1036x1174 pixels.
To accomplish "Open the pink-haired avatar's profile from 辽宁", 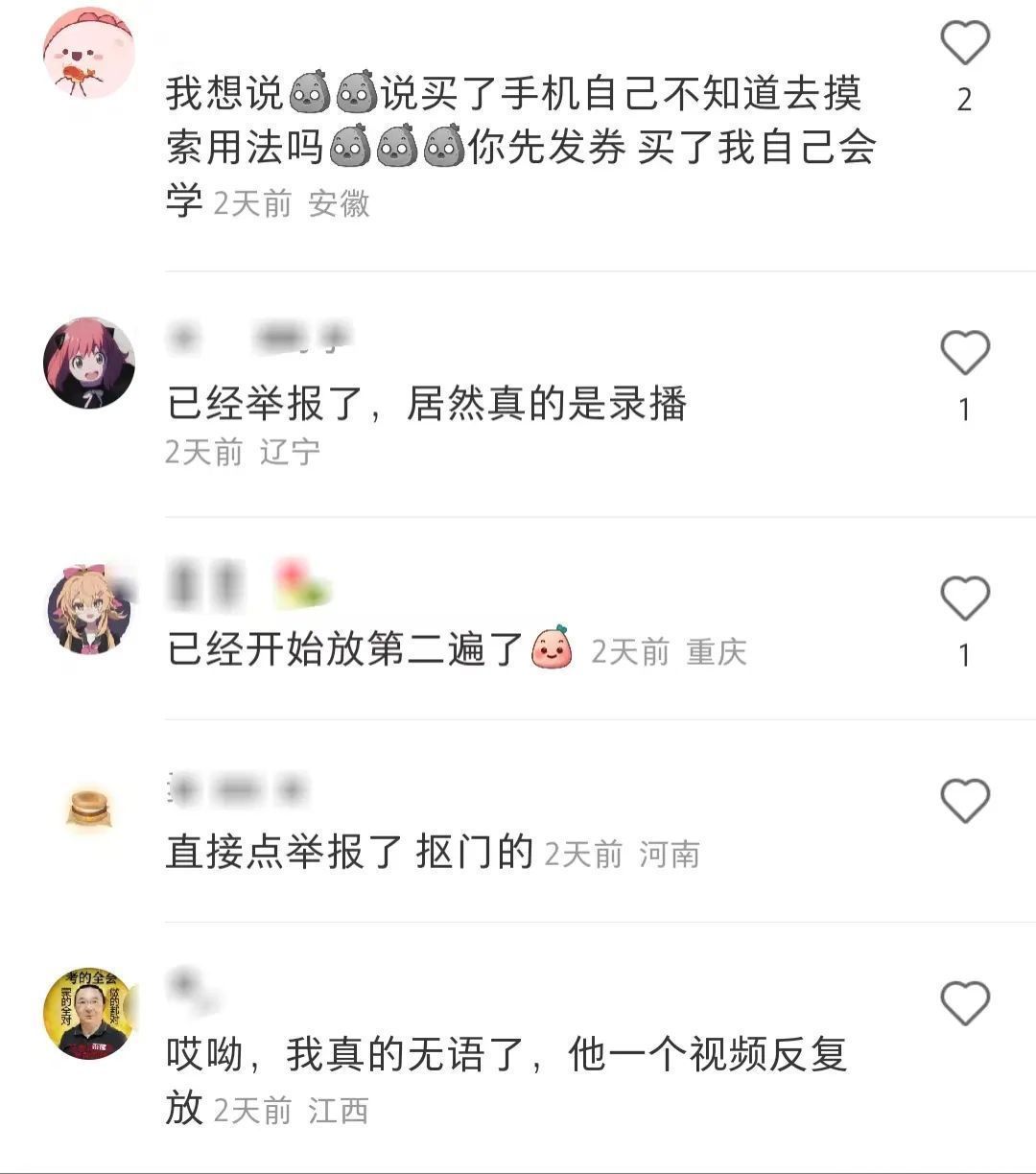I will [x=89, y=364].
